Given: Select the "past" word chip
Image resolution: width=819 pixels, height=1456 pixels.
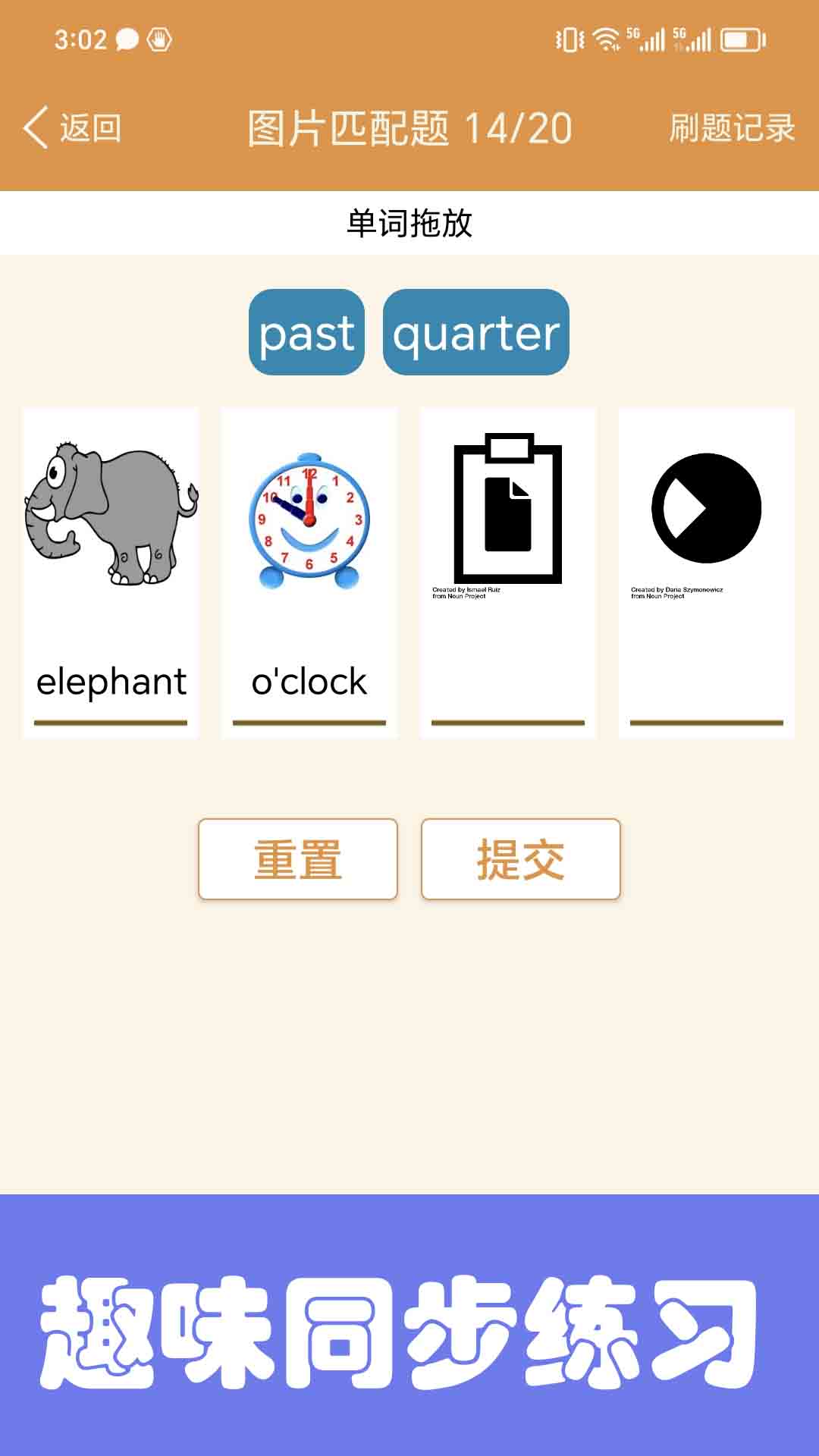Looking at the screenshot, I should (306, 332).
